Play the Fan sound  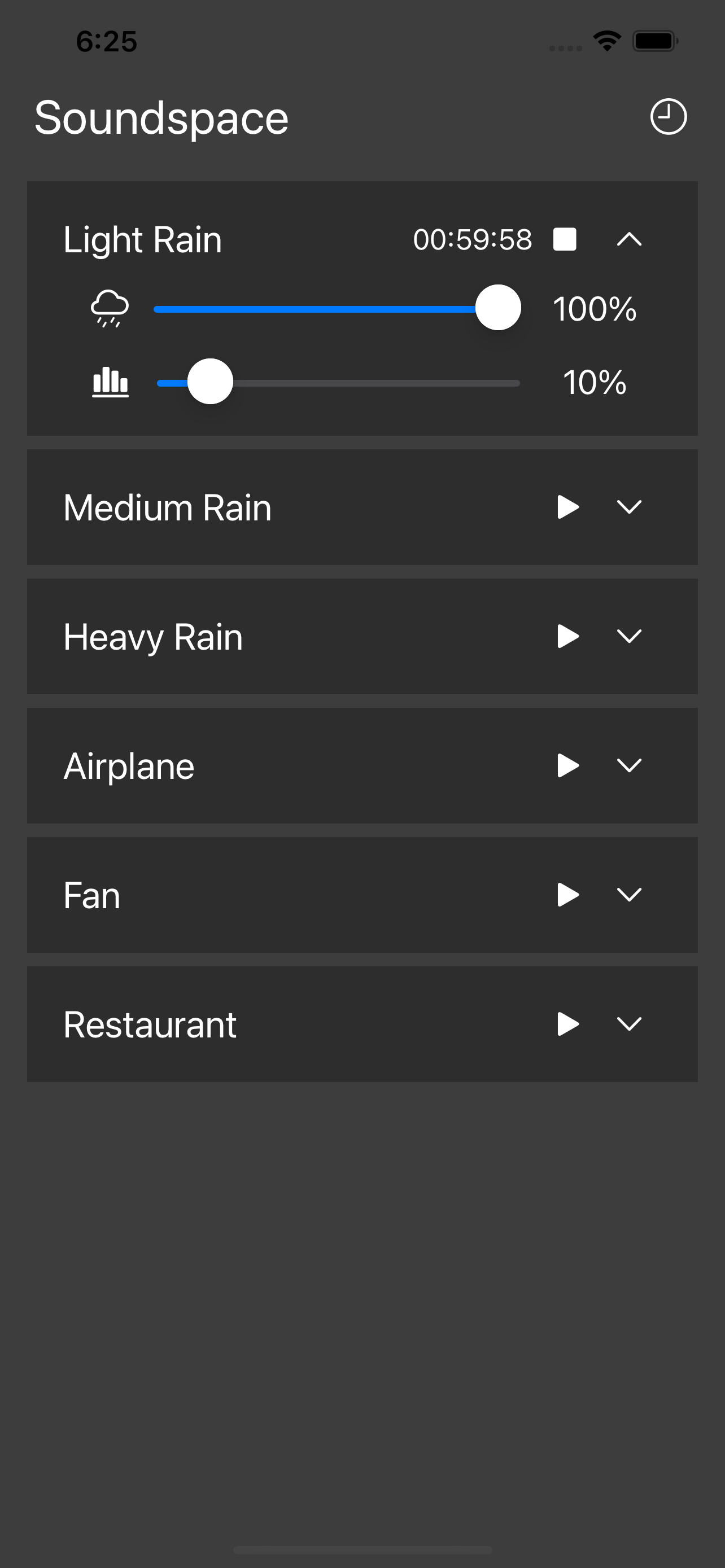coord(567,894)
